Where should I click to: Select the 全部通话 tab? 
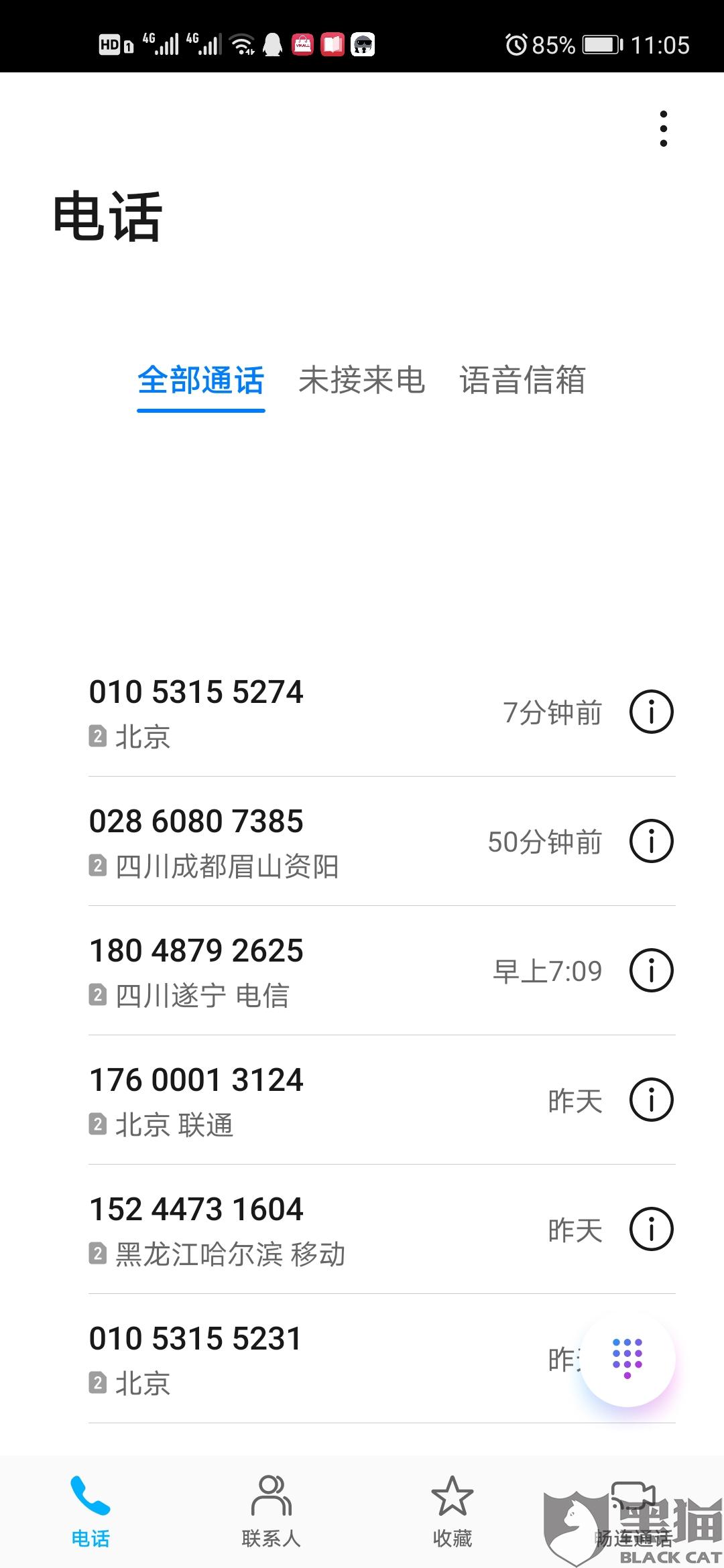click(x=201, y=381)
